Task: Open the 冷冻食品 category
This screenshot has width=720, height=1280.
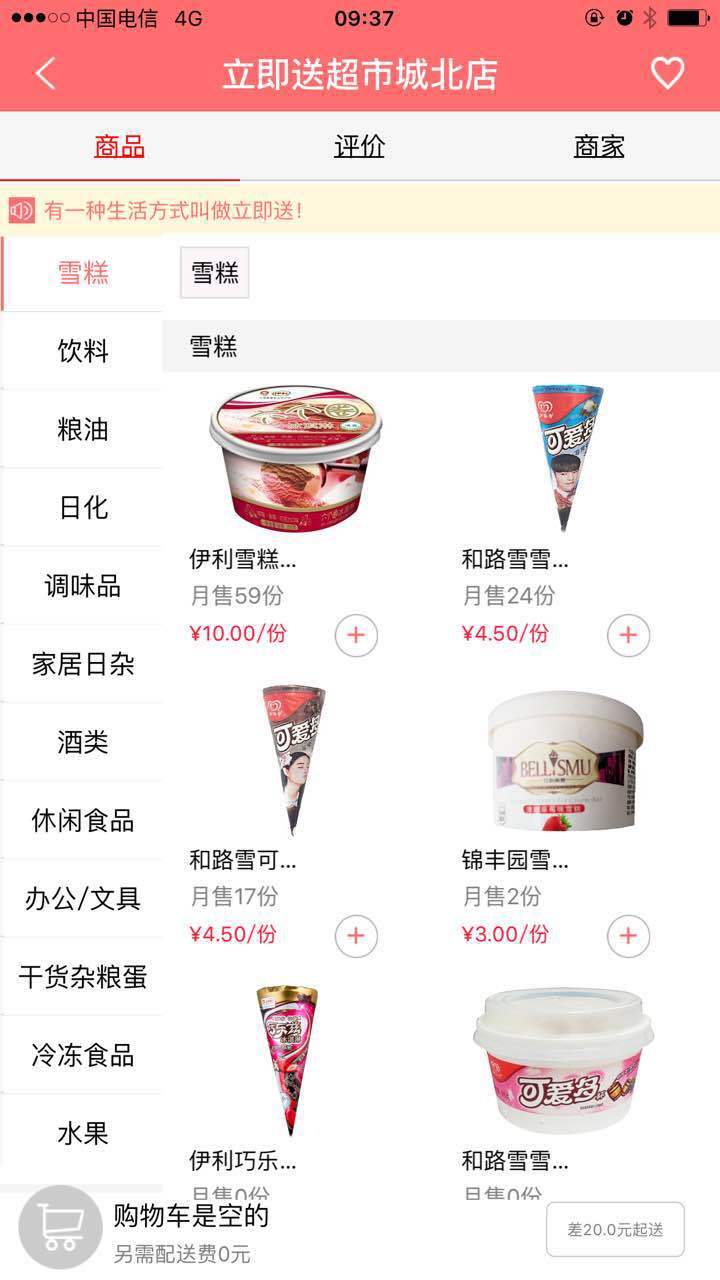Action: click(83, 1054)
